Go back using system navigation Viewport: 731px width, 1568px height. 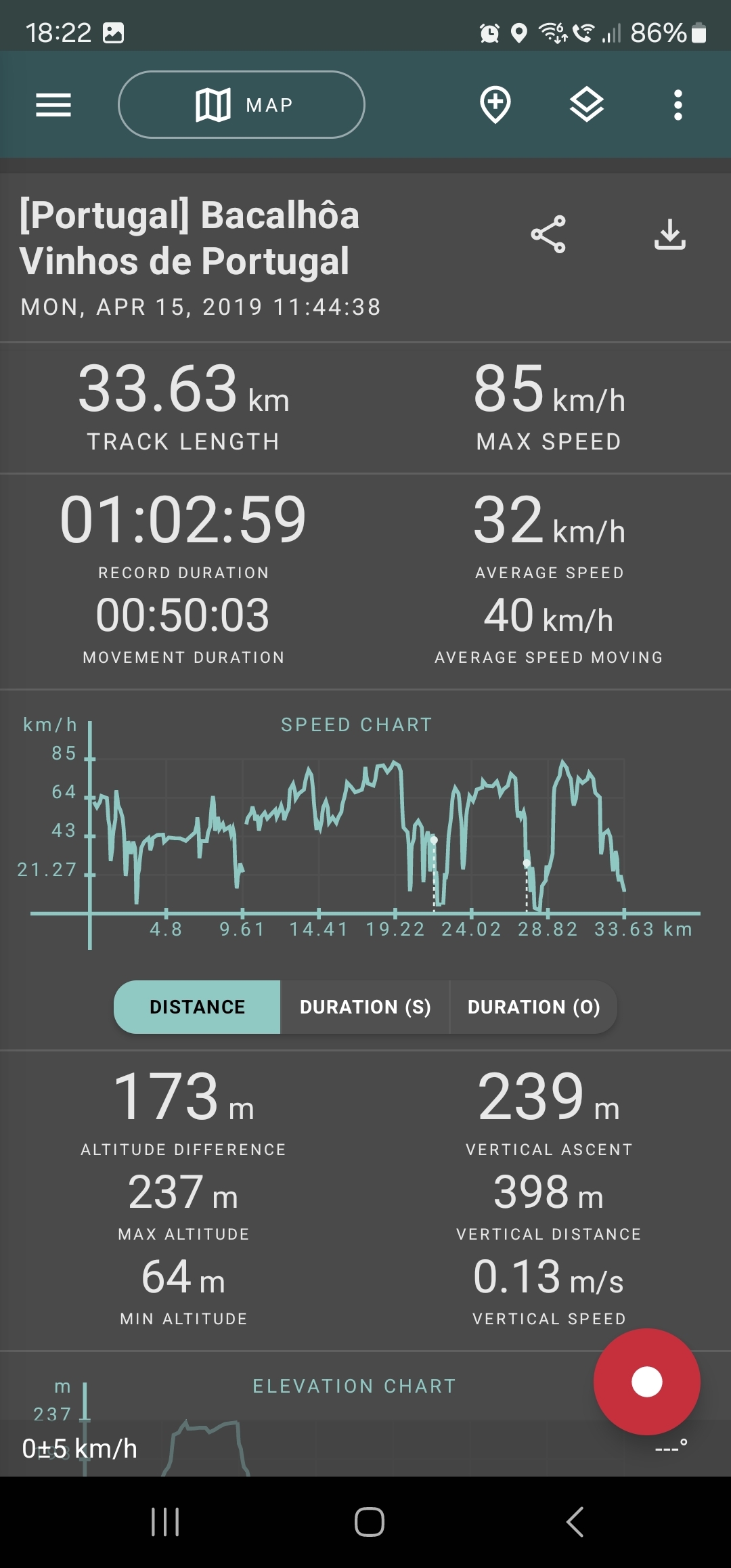[x=575, y=1522]
